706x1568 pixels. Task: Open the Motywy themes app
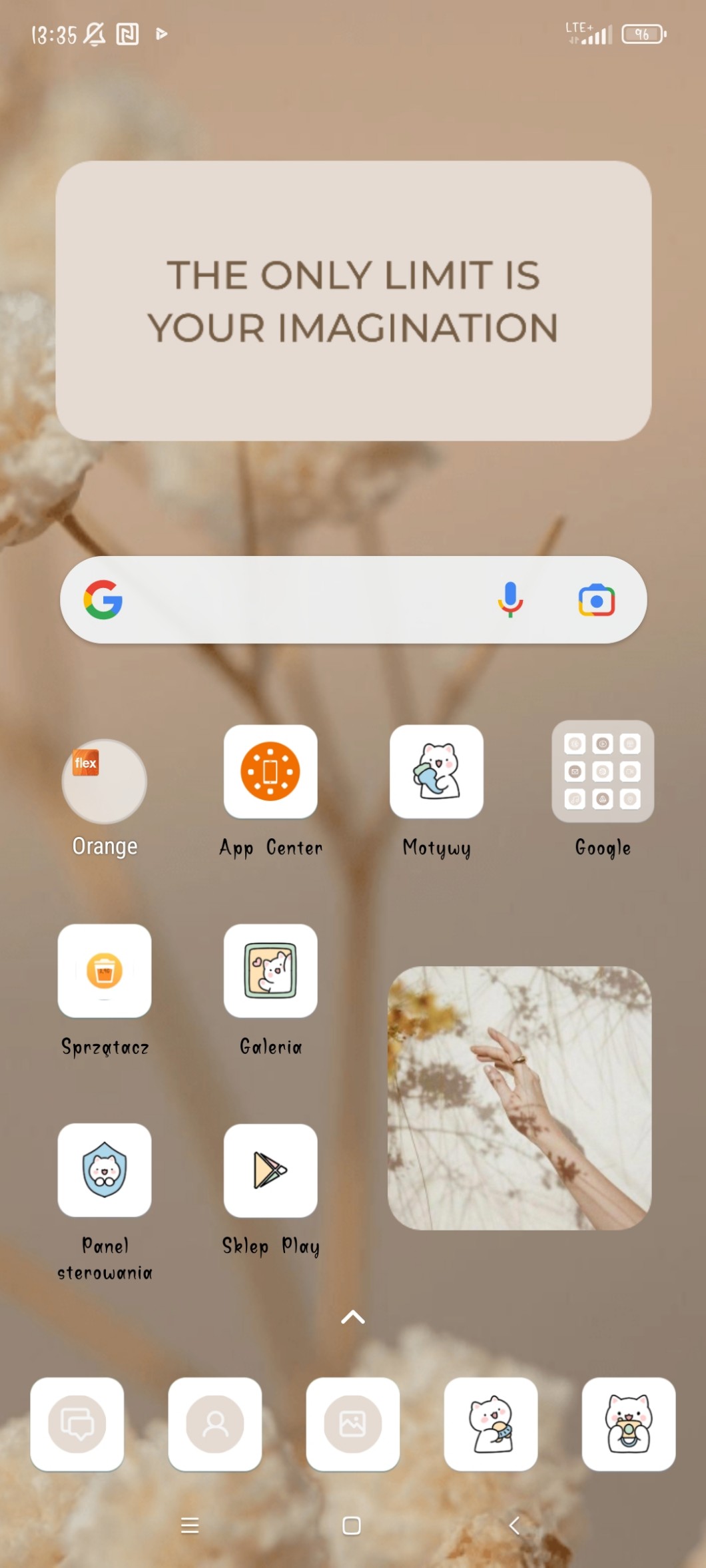436,772
